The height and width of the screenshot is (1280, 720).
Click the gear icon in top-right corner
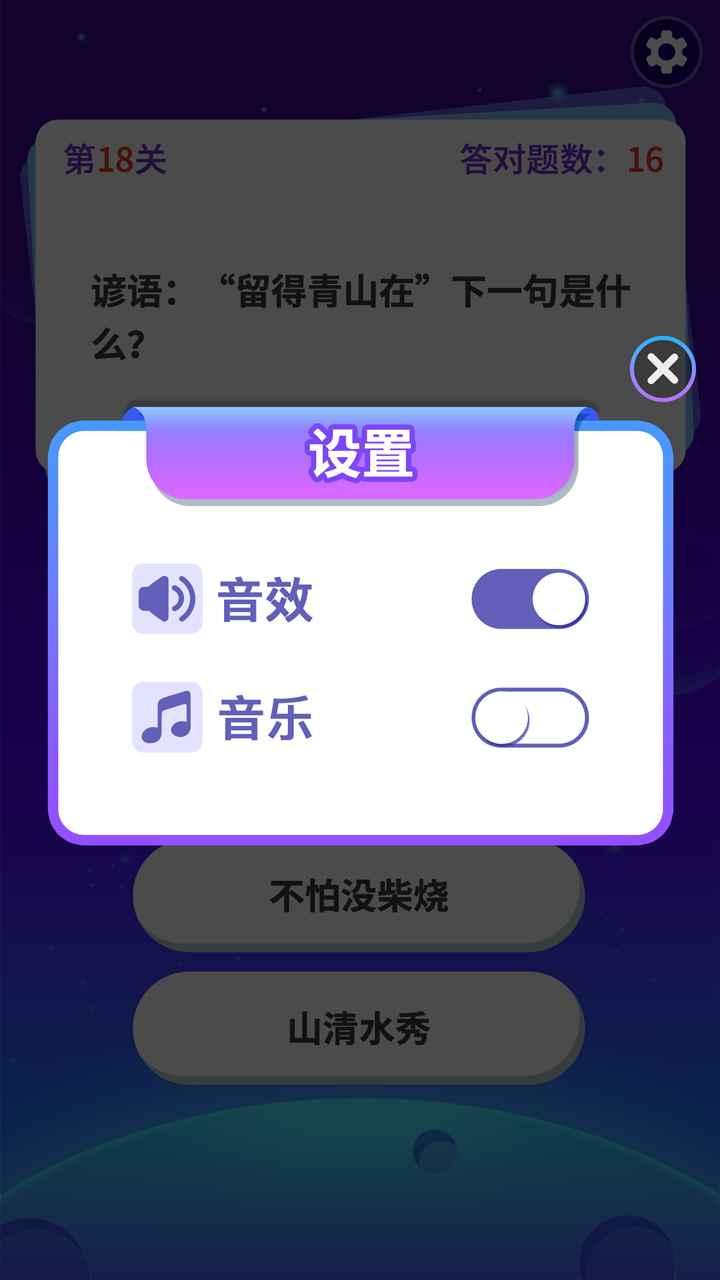point(663,53)
